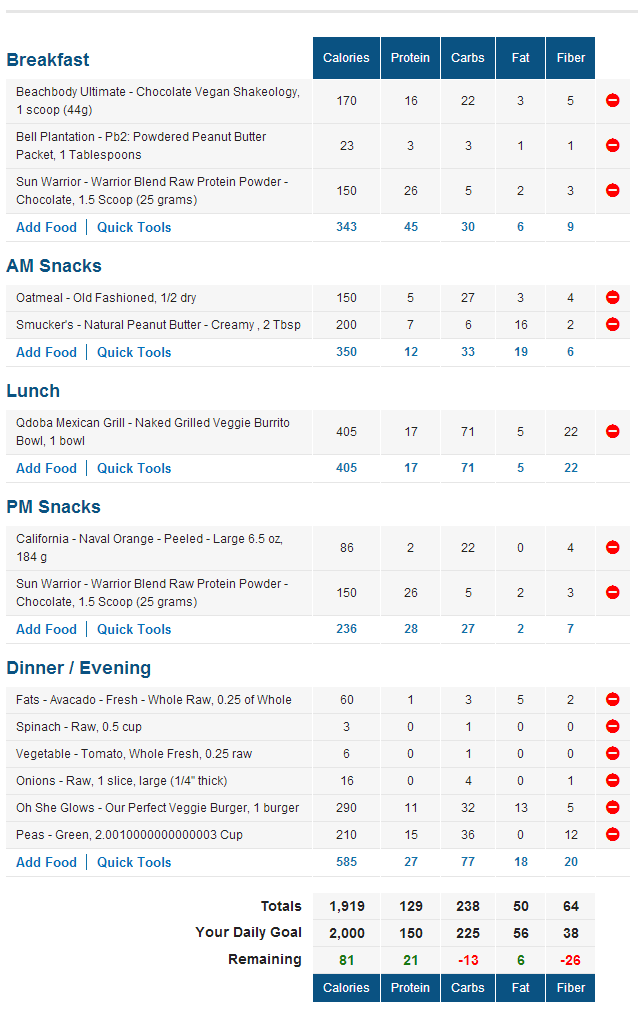Screen dimensions: 638x1016
Task: Add Food to Lunch
Action: coord(46,468)
